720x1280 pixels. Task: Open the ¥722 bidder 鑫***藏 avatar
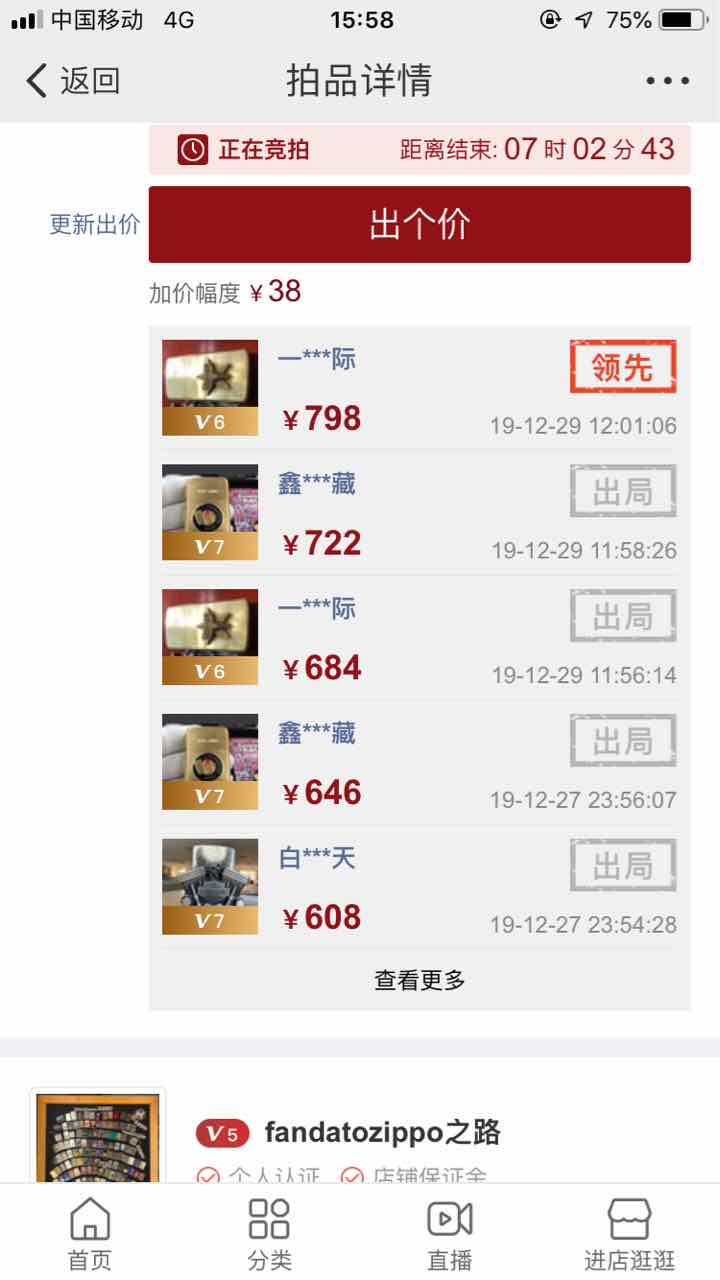click(210, 512)
